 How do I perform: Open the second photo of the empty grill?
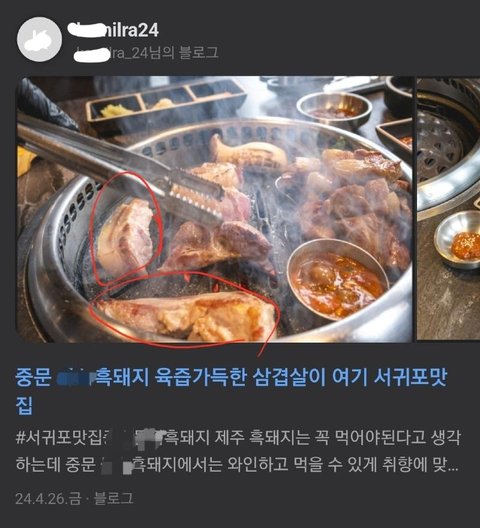coord(449,208)
